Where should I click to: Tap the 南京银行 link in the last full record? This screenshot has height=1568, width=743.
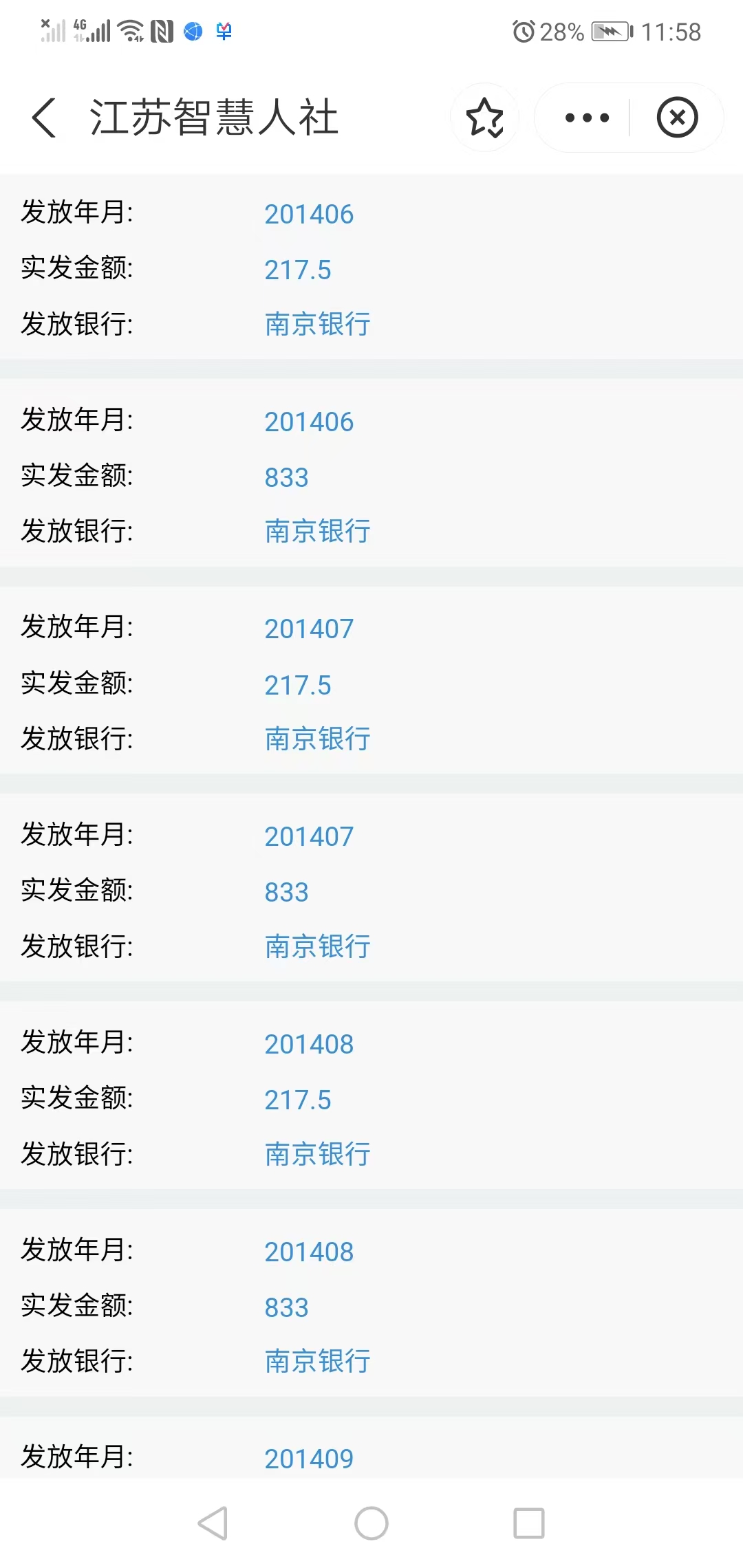(317, 1360)
